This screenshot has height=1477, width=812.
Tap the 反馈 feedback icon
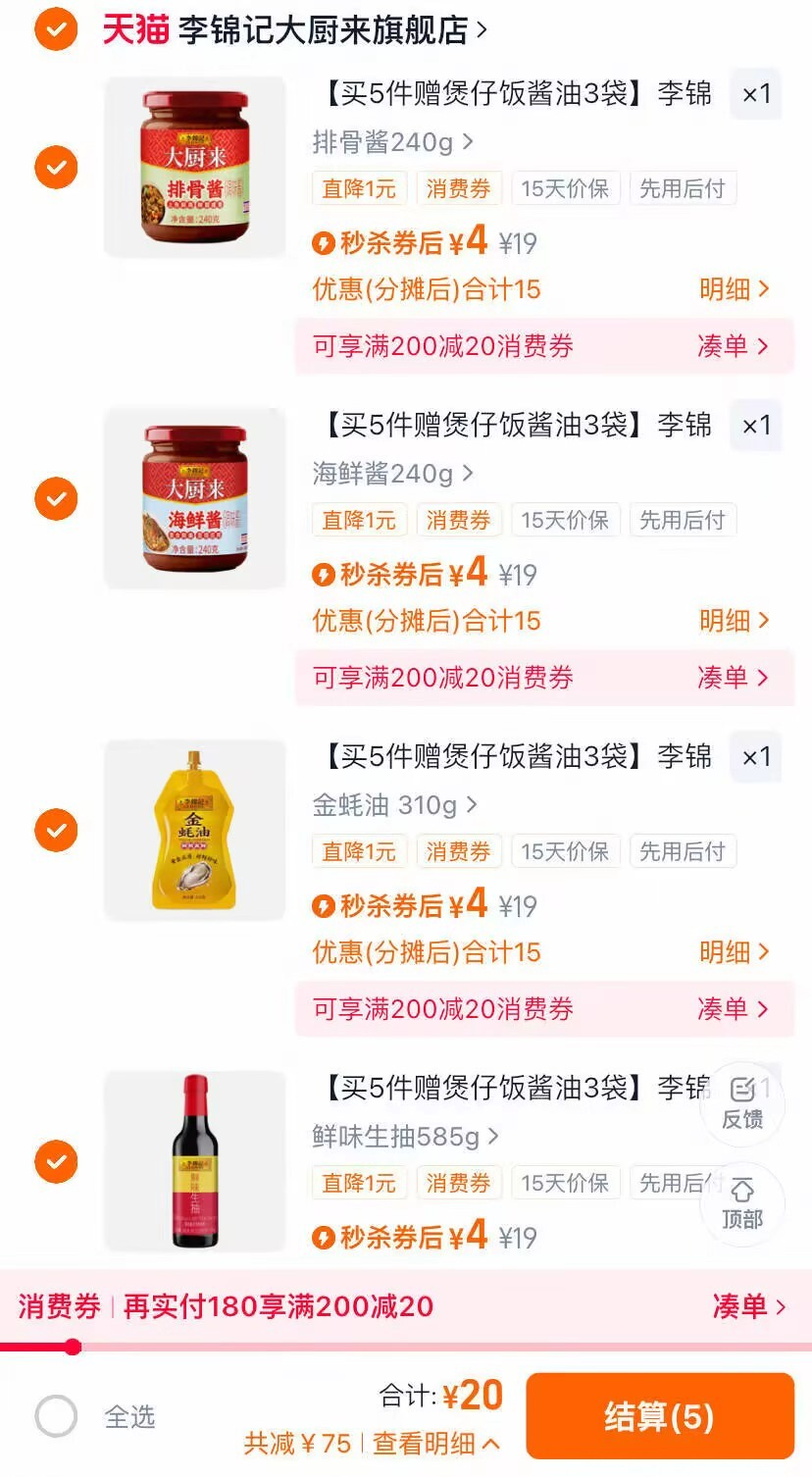tap(742, 1103)
